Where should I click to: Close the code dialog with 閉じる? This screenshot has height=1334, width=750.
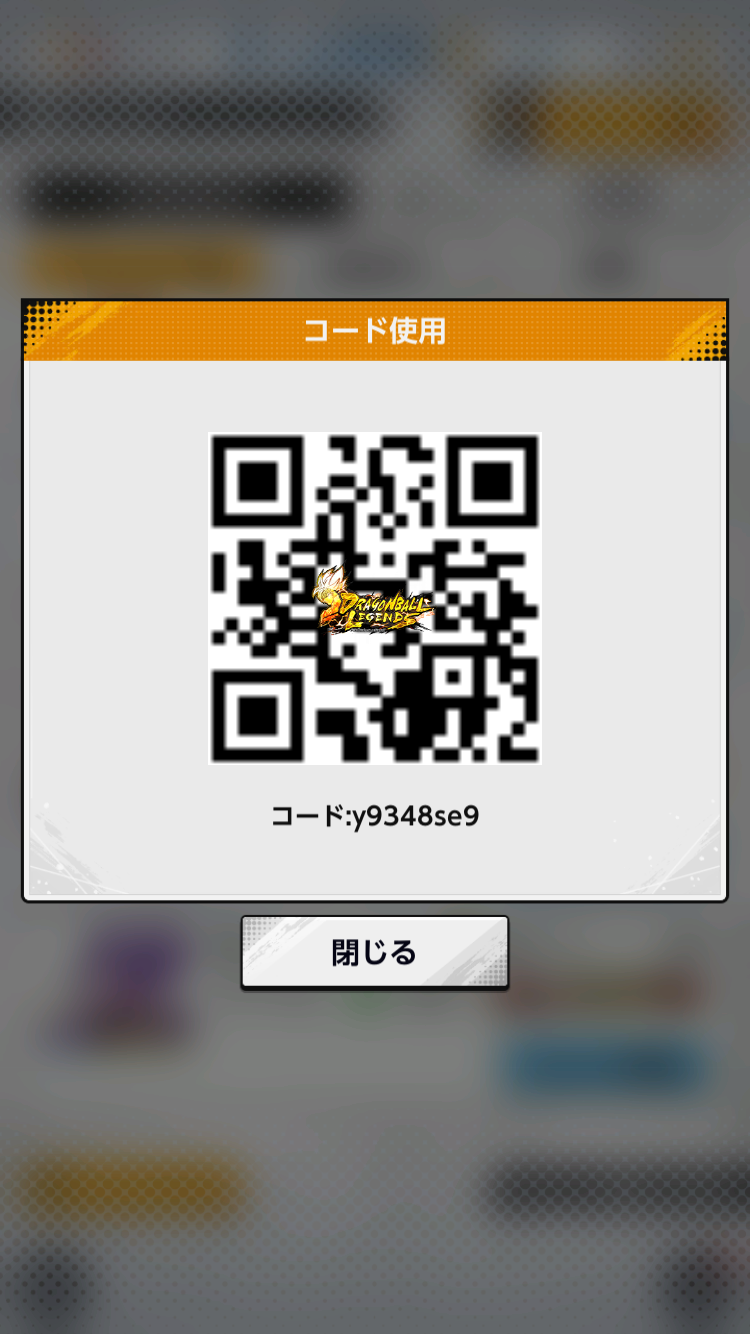pos(375,952)
